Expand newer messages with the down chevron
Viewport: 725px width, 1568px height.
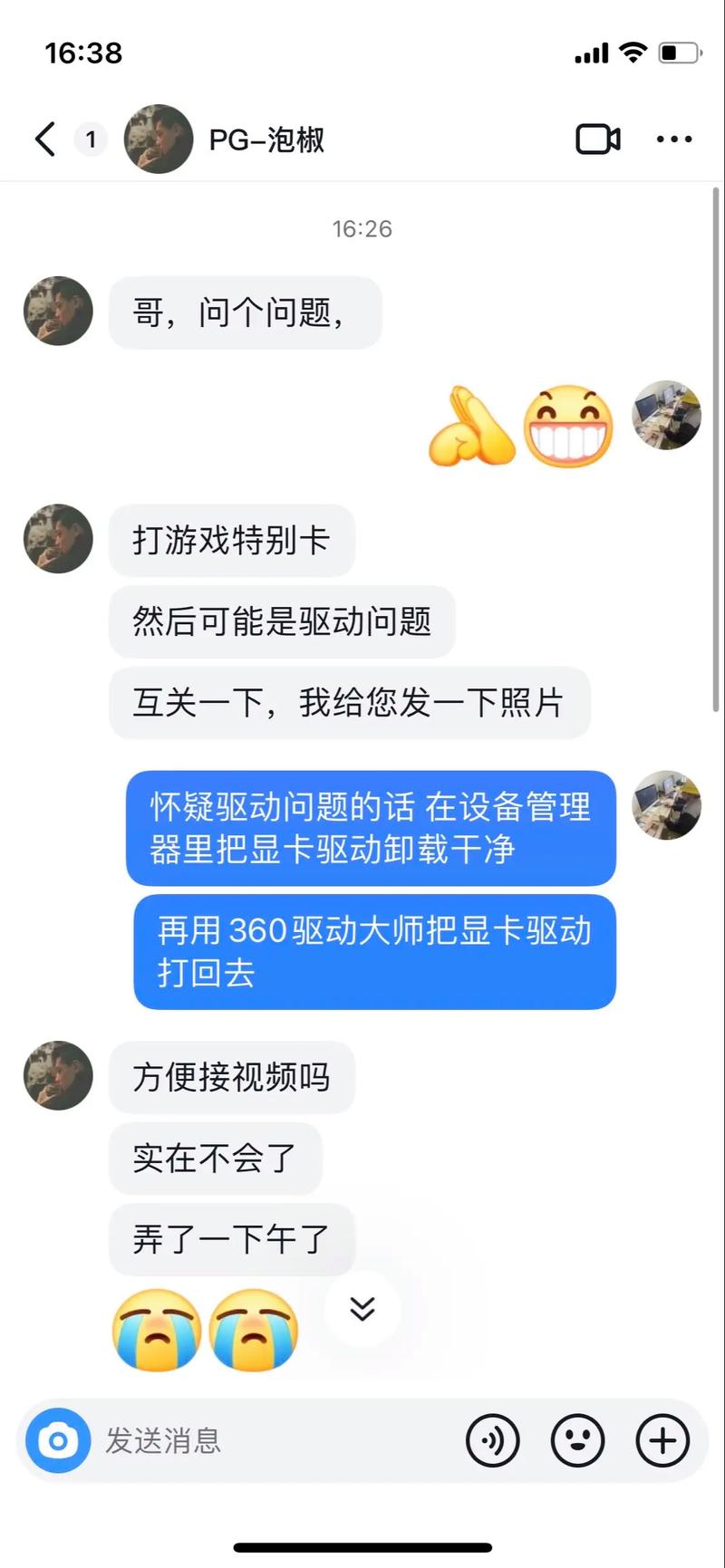(x=362, y=1307)
